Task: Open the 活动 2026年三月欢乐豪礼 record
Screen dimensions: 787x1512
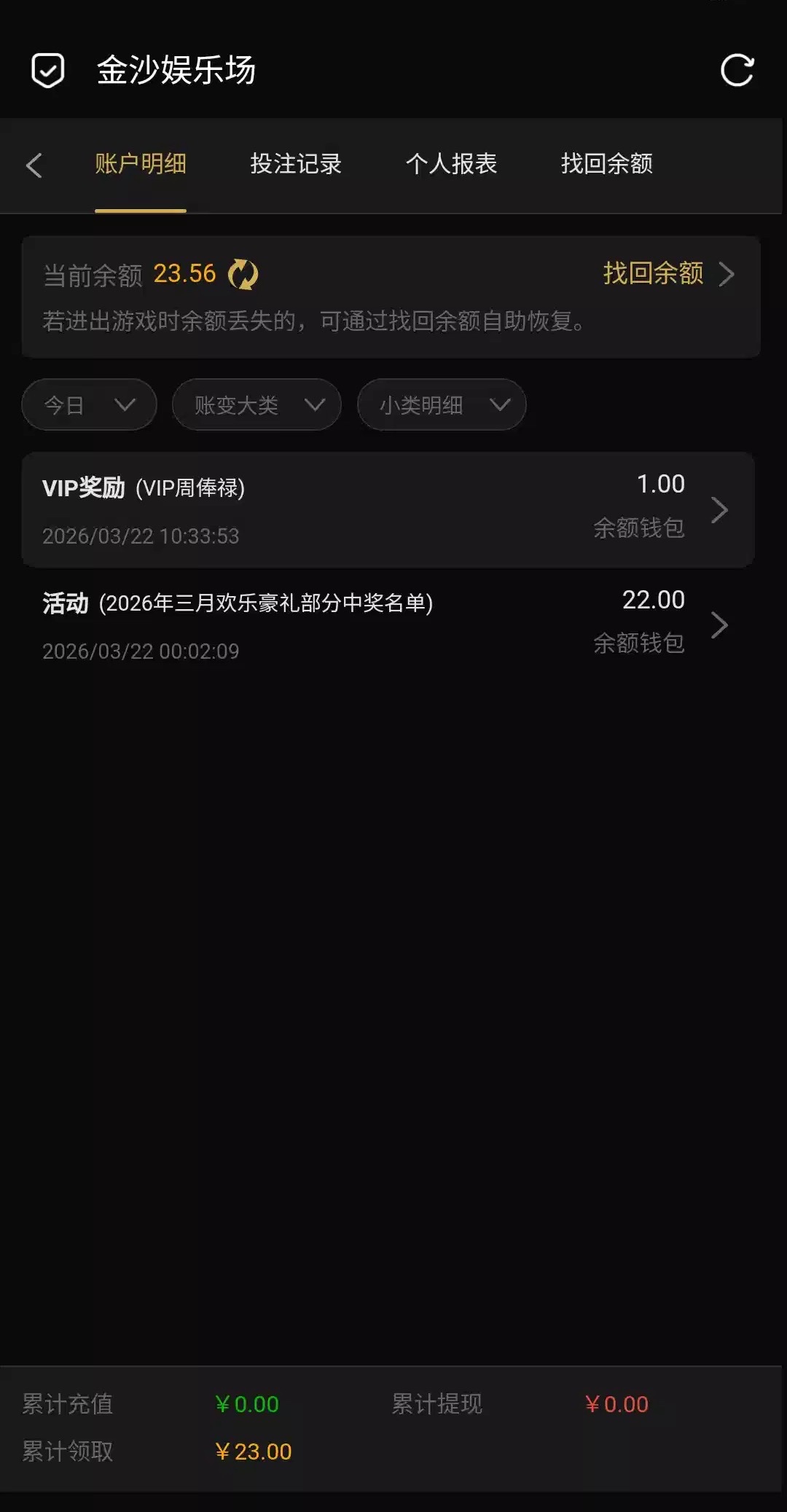Action: [388, 625]
